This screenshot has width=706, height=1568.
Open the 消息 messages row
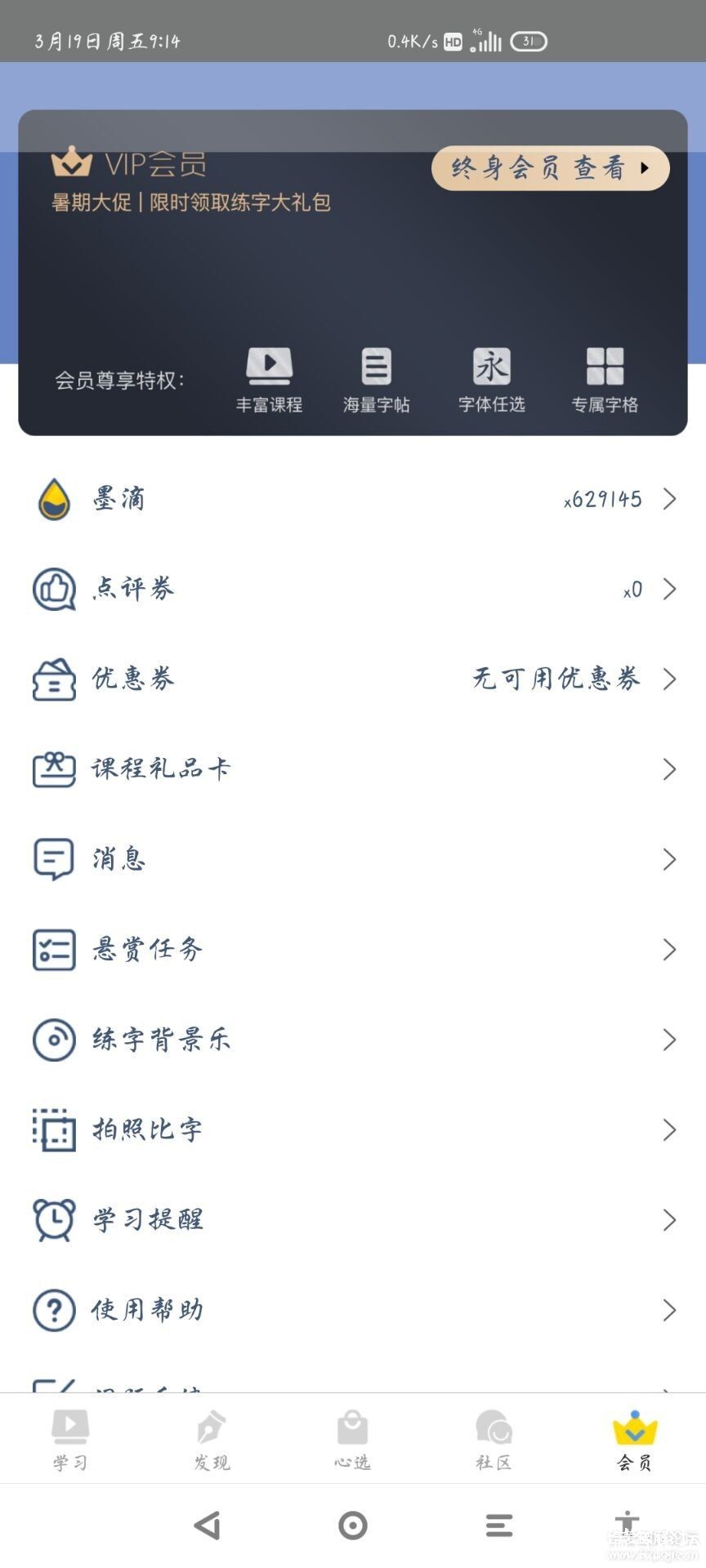353,859
